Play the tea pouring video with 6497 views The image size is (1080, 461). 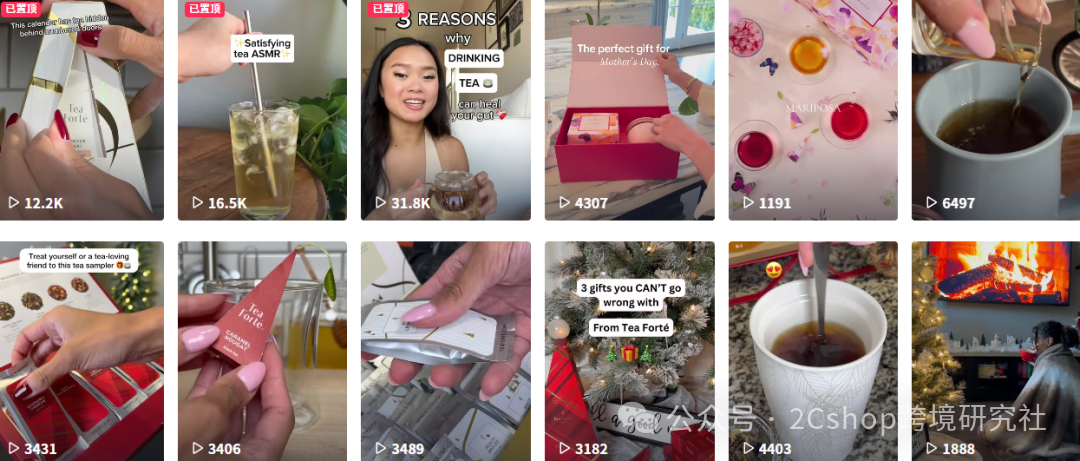point(995,110)
